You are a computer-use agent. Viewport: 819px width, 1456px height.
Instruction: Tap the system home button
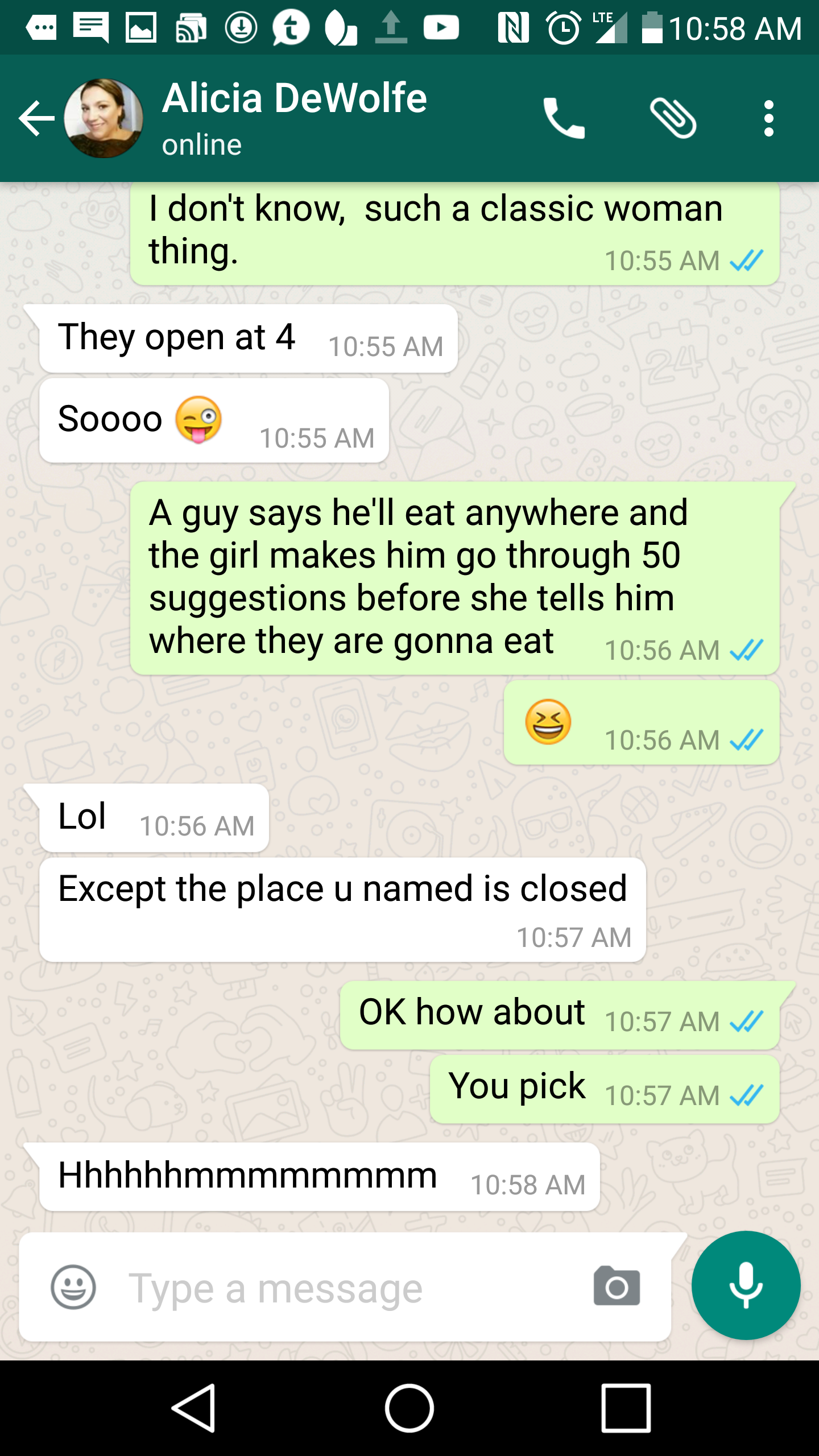(409, 1408)
